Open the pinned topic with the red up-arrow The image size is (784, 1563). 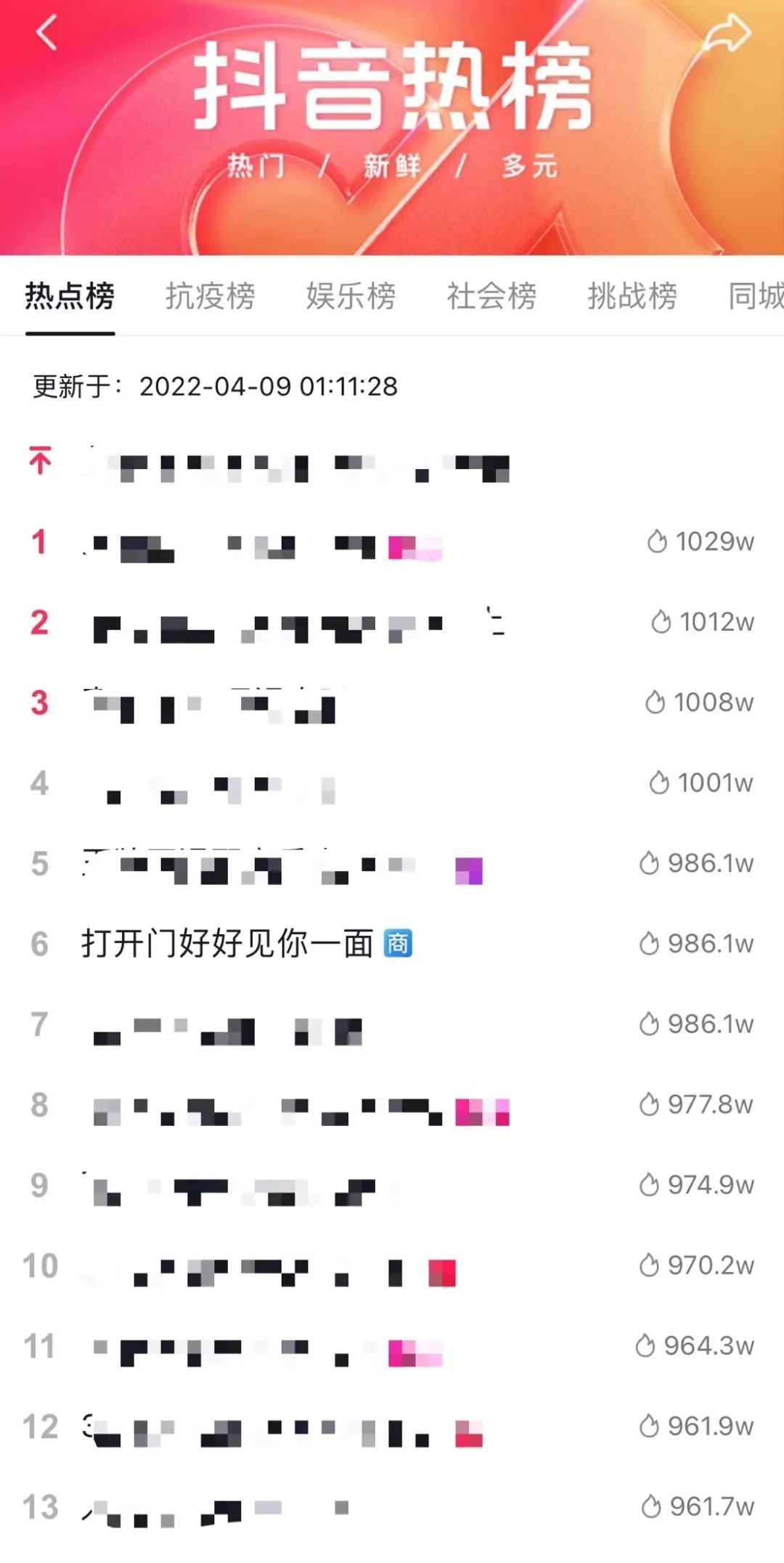tap(290, 465)
